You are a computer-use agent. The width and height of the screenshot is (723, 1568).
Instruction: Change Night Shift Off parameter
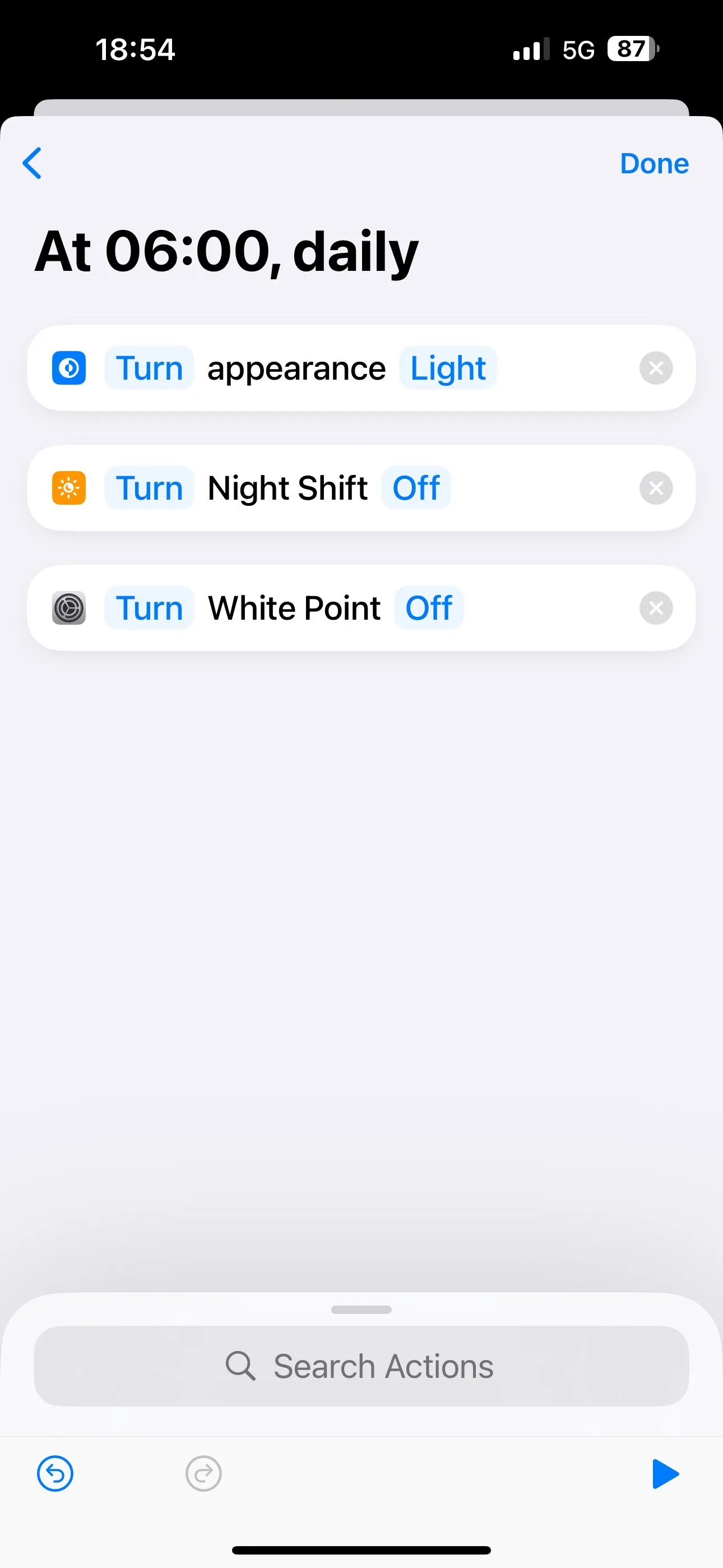(416, 488)
